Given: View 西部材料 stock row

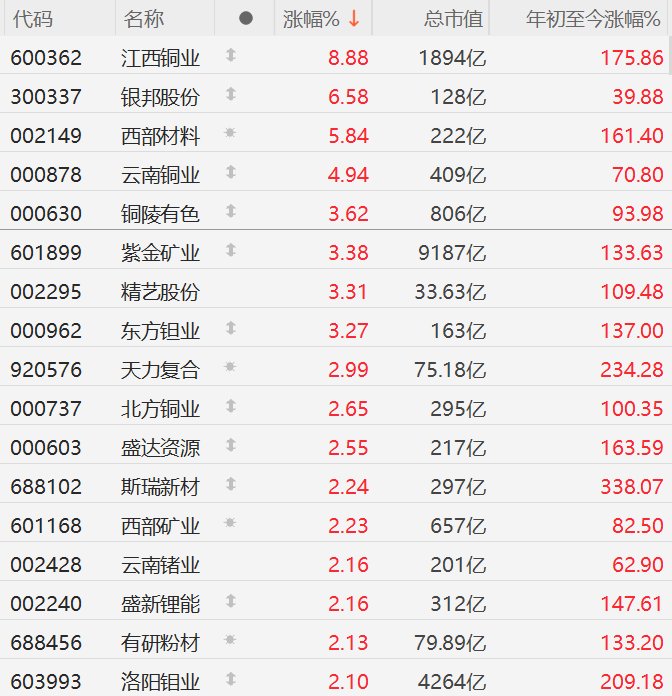Looking at the screenshot, I should pos(160,136).
